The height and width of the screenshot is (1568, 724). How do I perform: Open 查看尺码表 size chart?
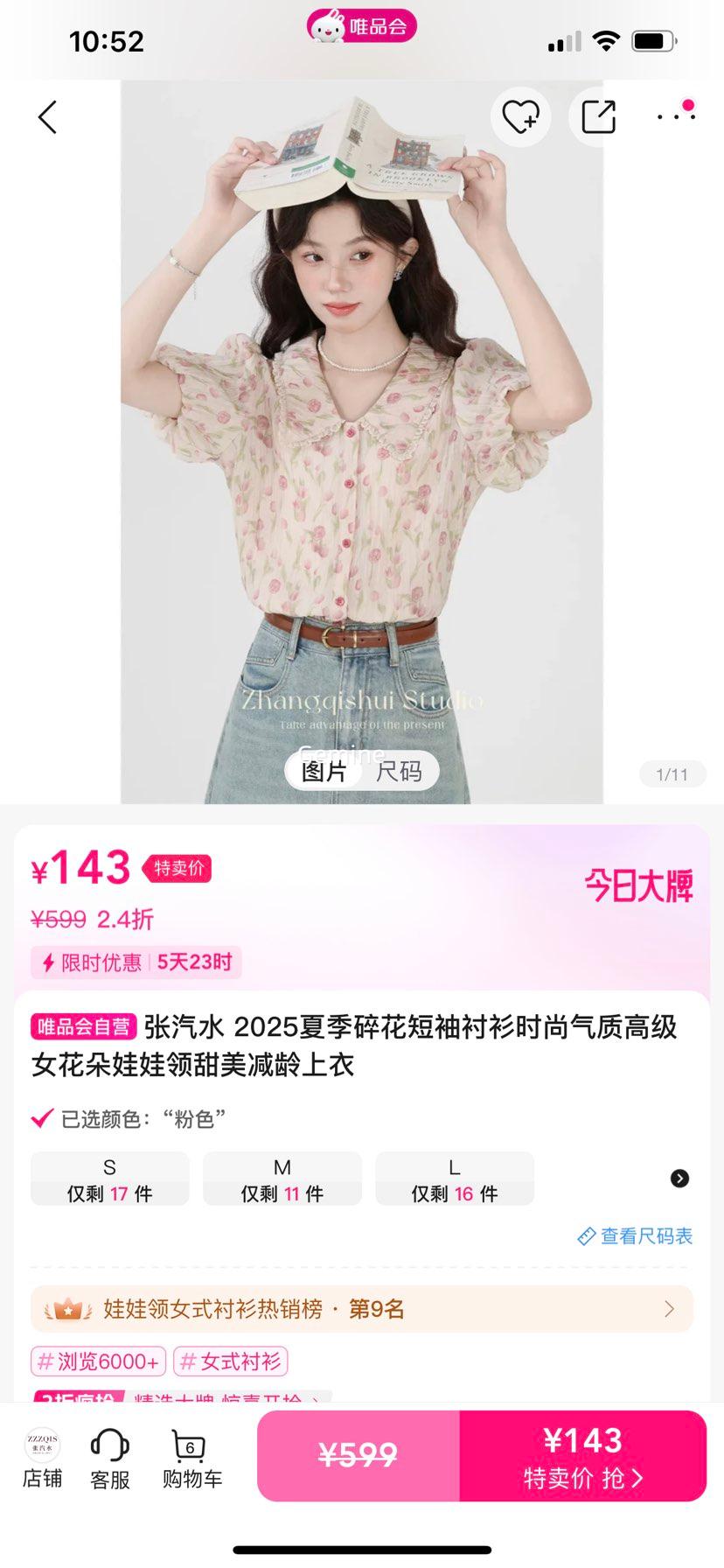(x=636, y=1235)
